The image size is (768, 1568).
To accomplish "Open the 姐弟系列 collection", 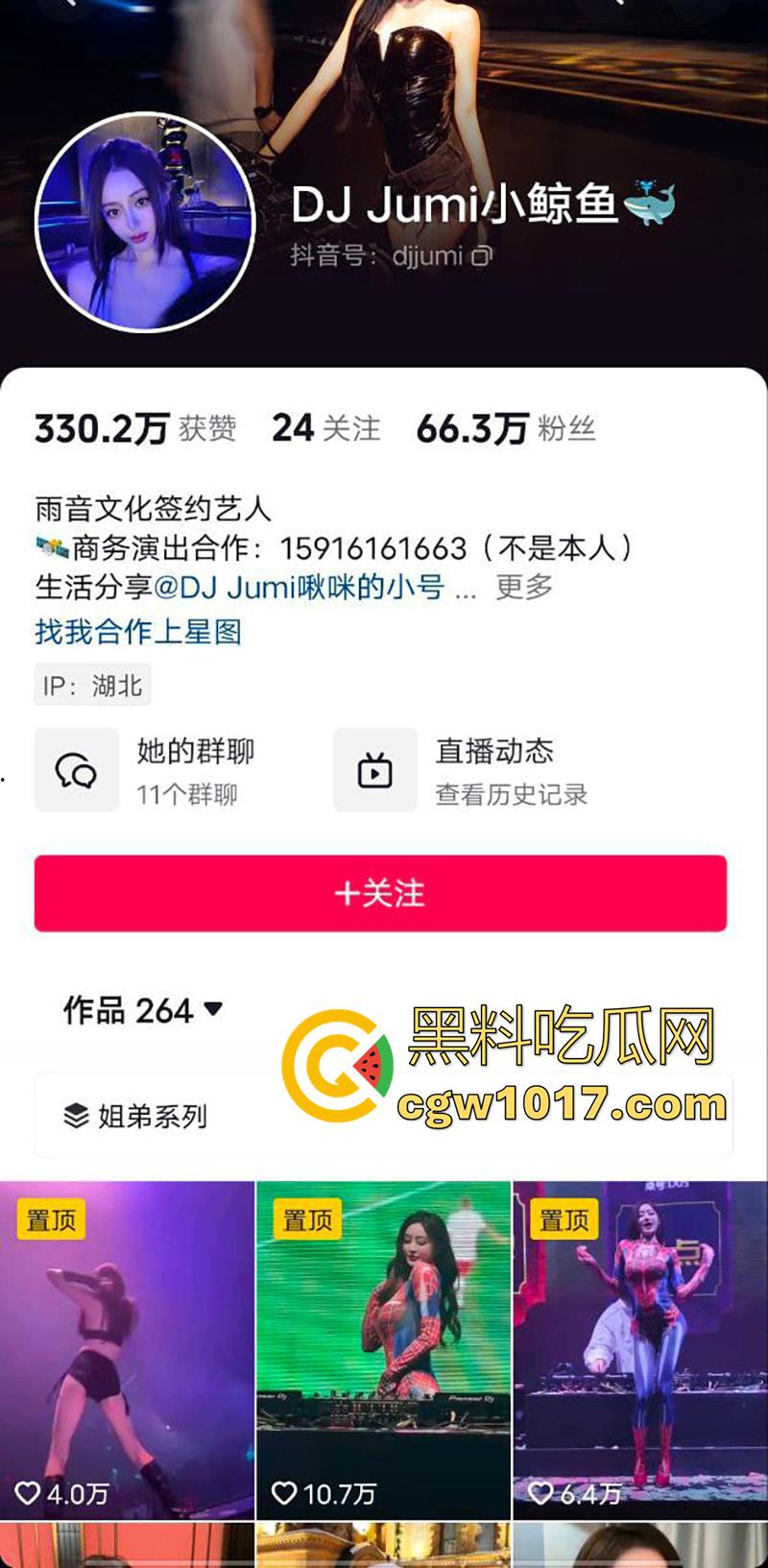I will click(134, 1116).
